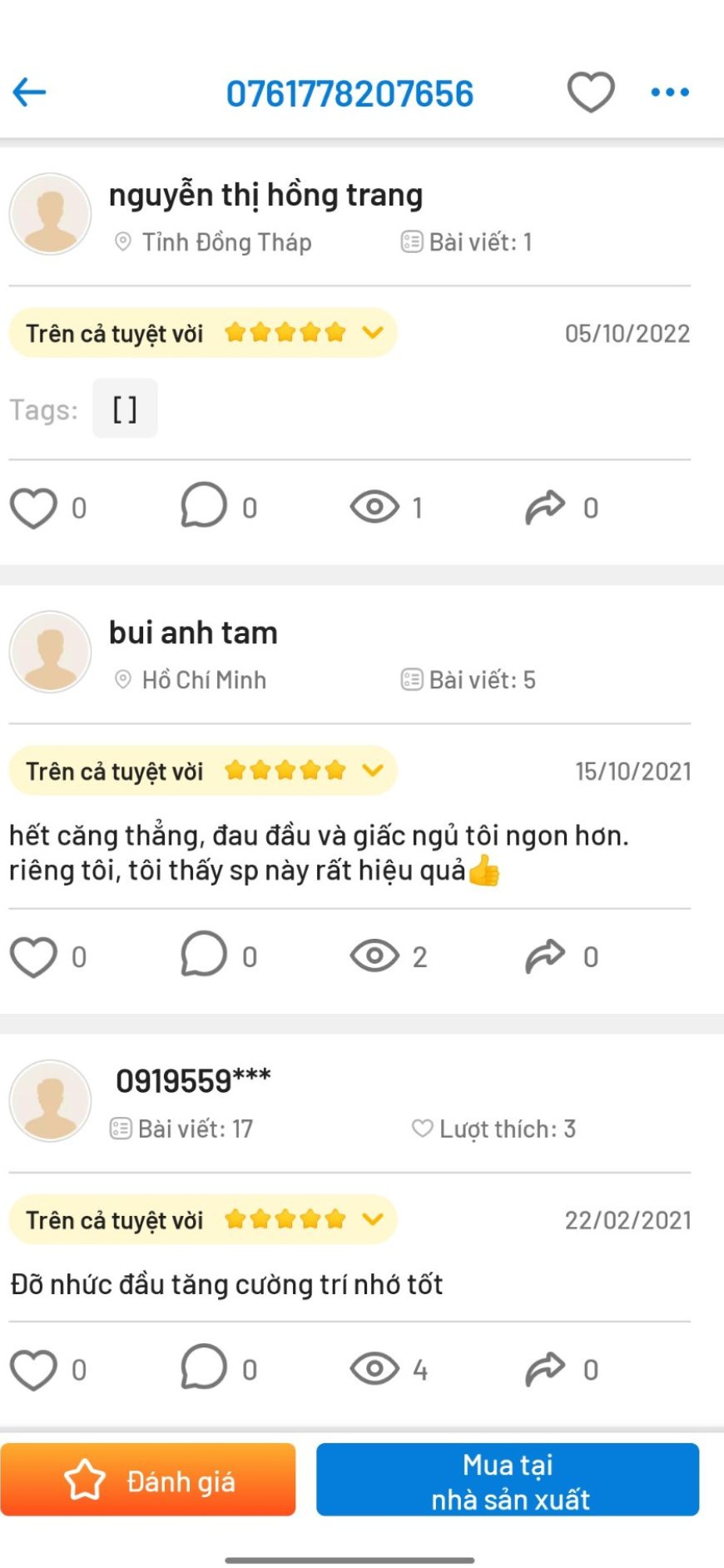
Task: Add product 0761778207656 to favorites
Action: point(591,92)
